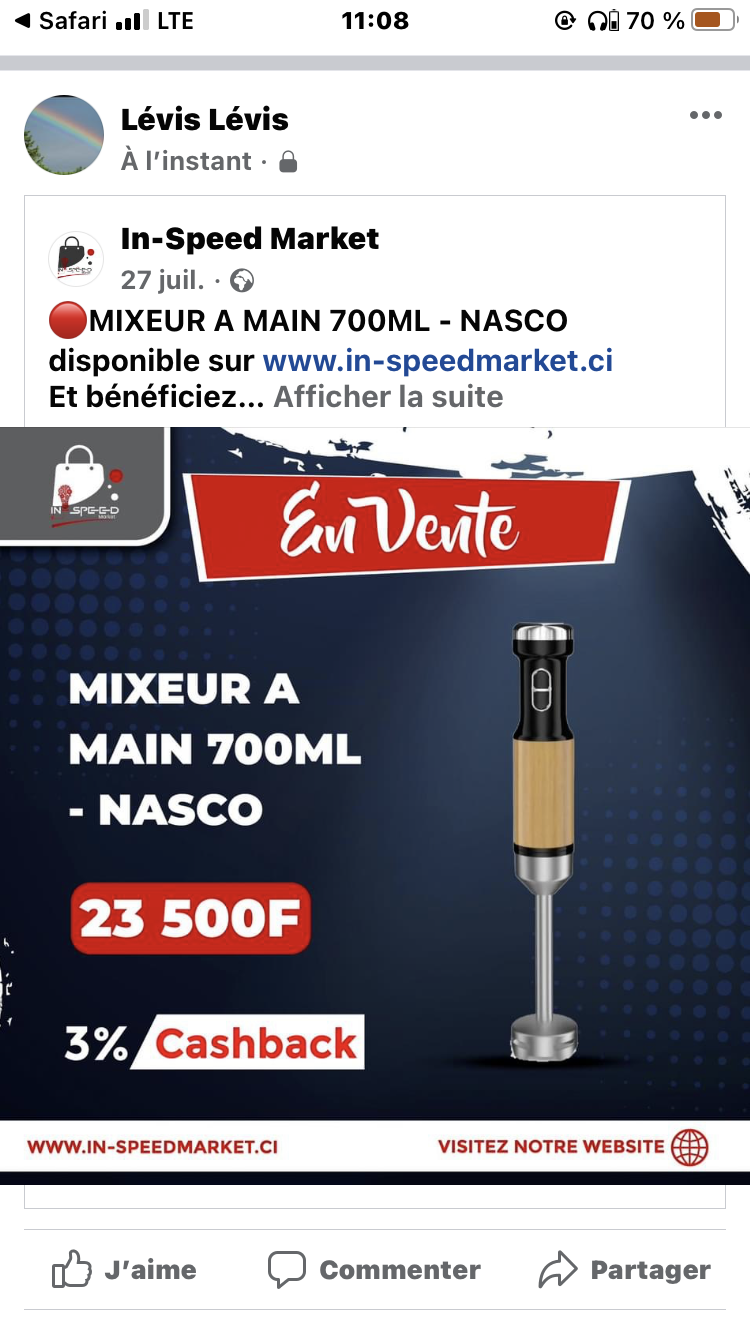
Task: Tap Commenter to write a comment
Action: click(374, 1270)
